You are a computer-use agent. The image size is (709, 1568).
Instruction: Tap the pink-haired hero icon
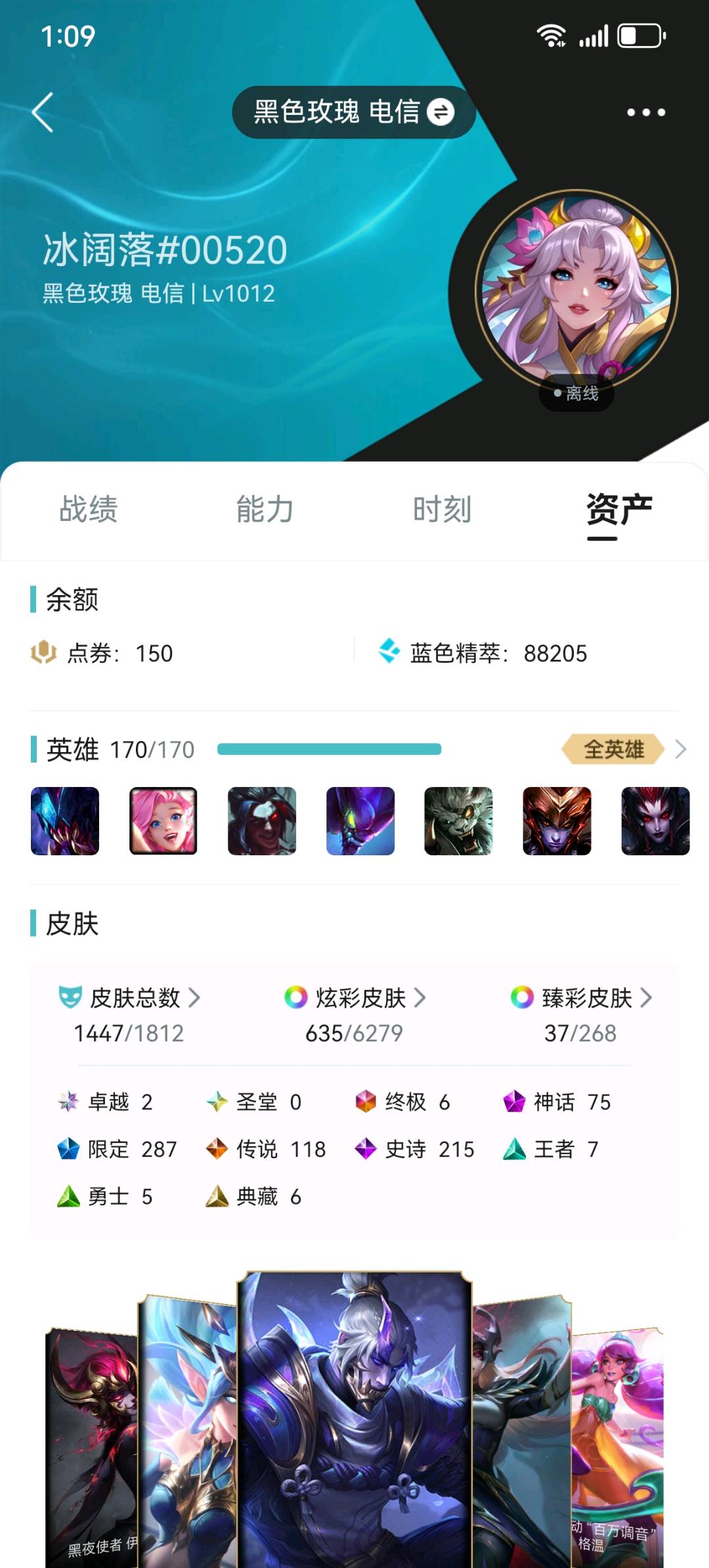(x=163, y=821)
